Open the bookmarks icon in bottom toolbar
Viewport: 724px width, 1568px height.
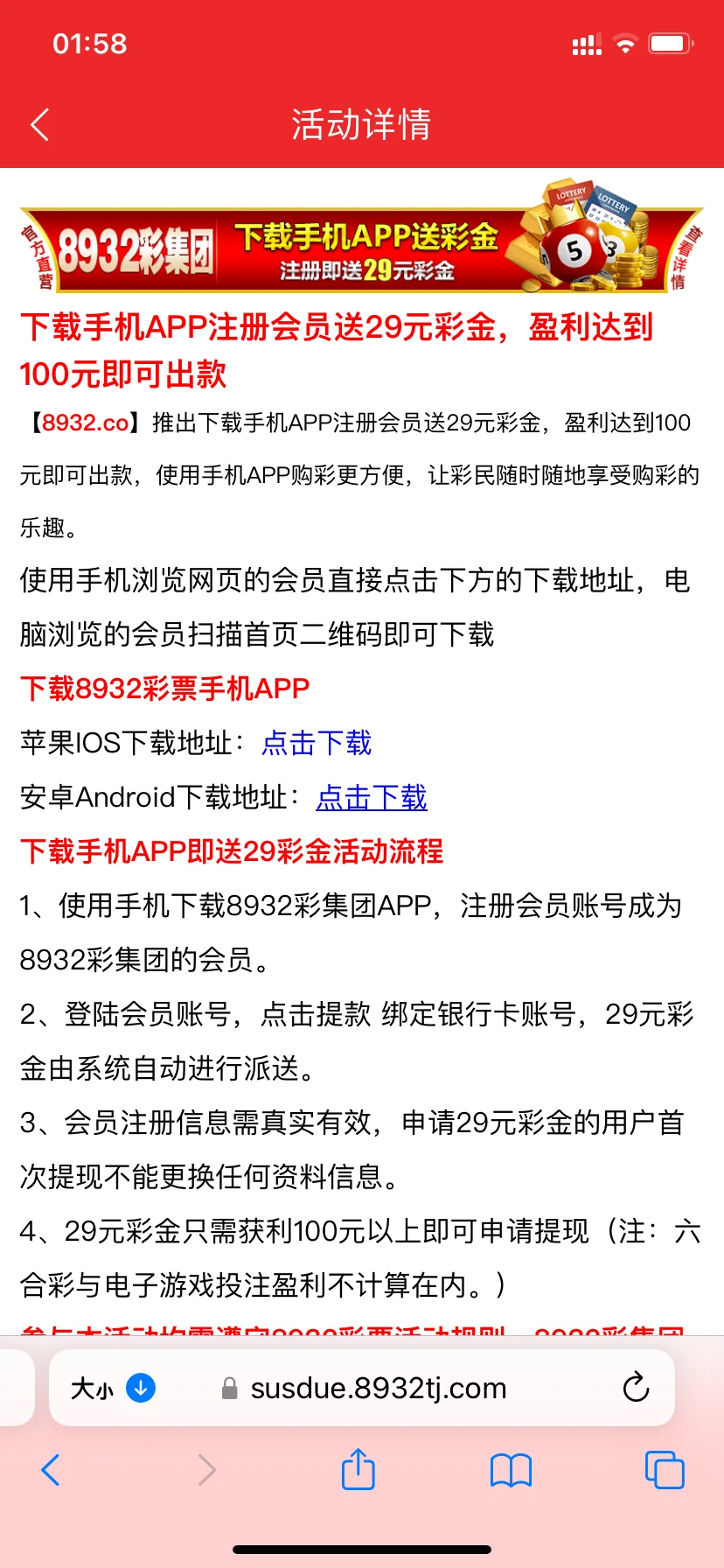[x=510, y=1470]
